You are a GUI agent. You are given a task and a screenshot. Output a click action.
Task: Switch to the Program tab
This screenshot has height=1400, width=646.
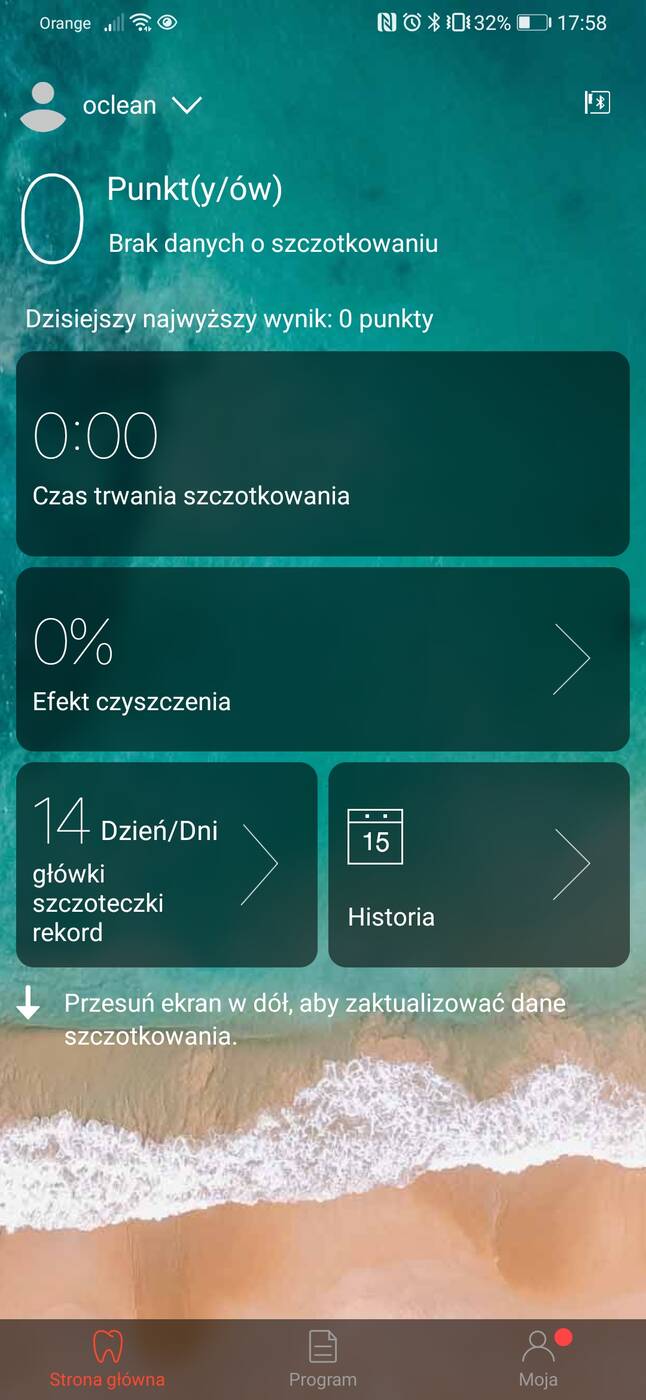(322, 1358)
